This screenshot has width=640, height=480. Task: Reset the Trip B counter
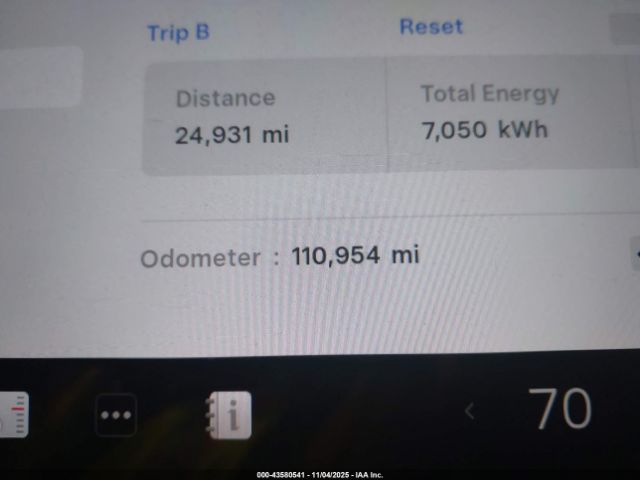(431, 27)
